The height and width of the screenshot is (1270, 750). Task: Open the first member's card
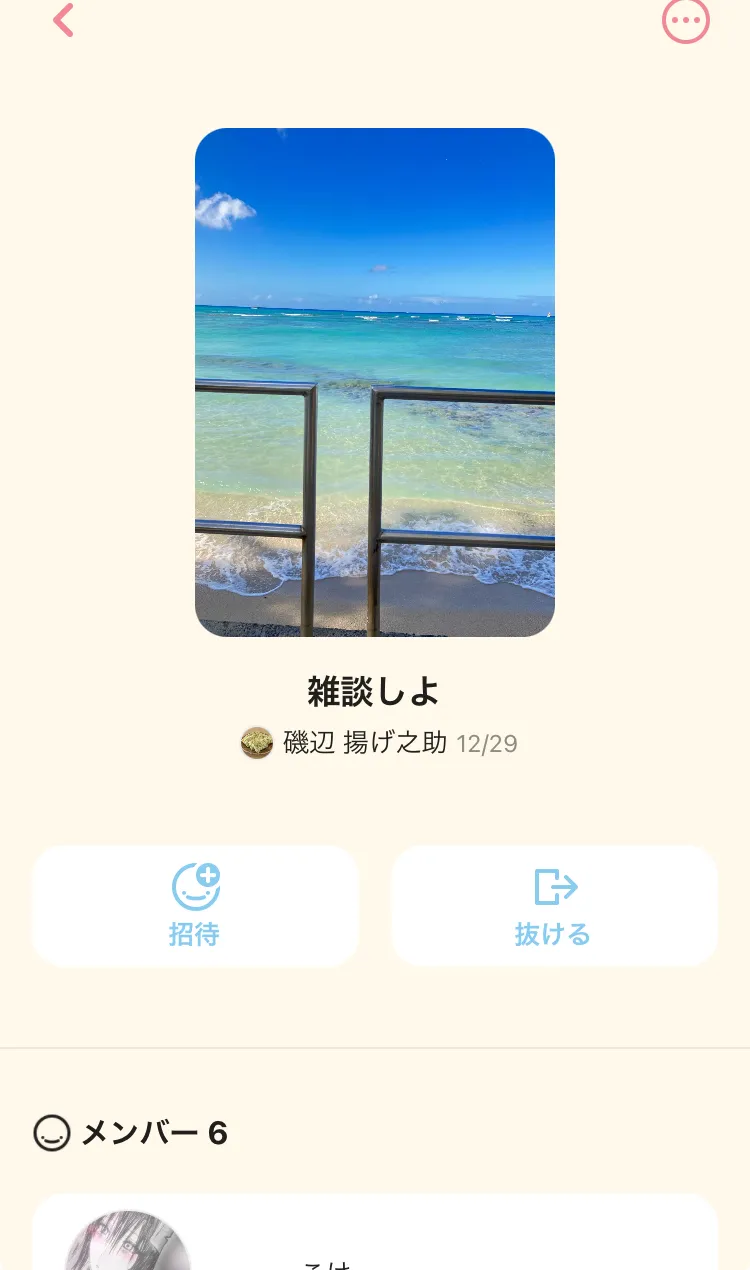click(375, 1232)
